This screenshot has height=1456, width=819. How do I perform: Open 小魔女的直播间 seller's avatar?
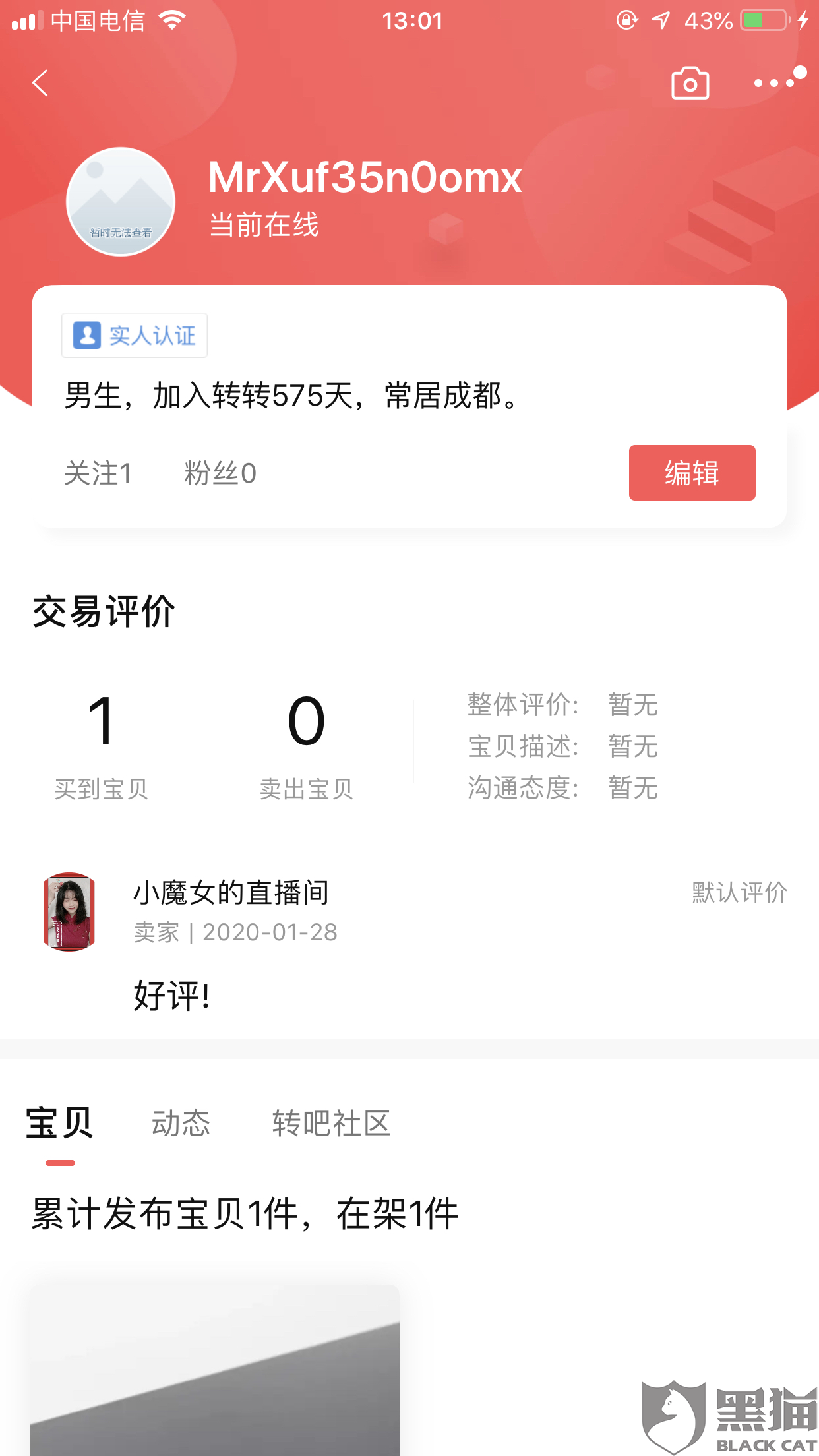69,912
